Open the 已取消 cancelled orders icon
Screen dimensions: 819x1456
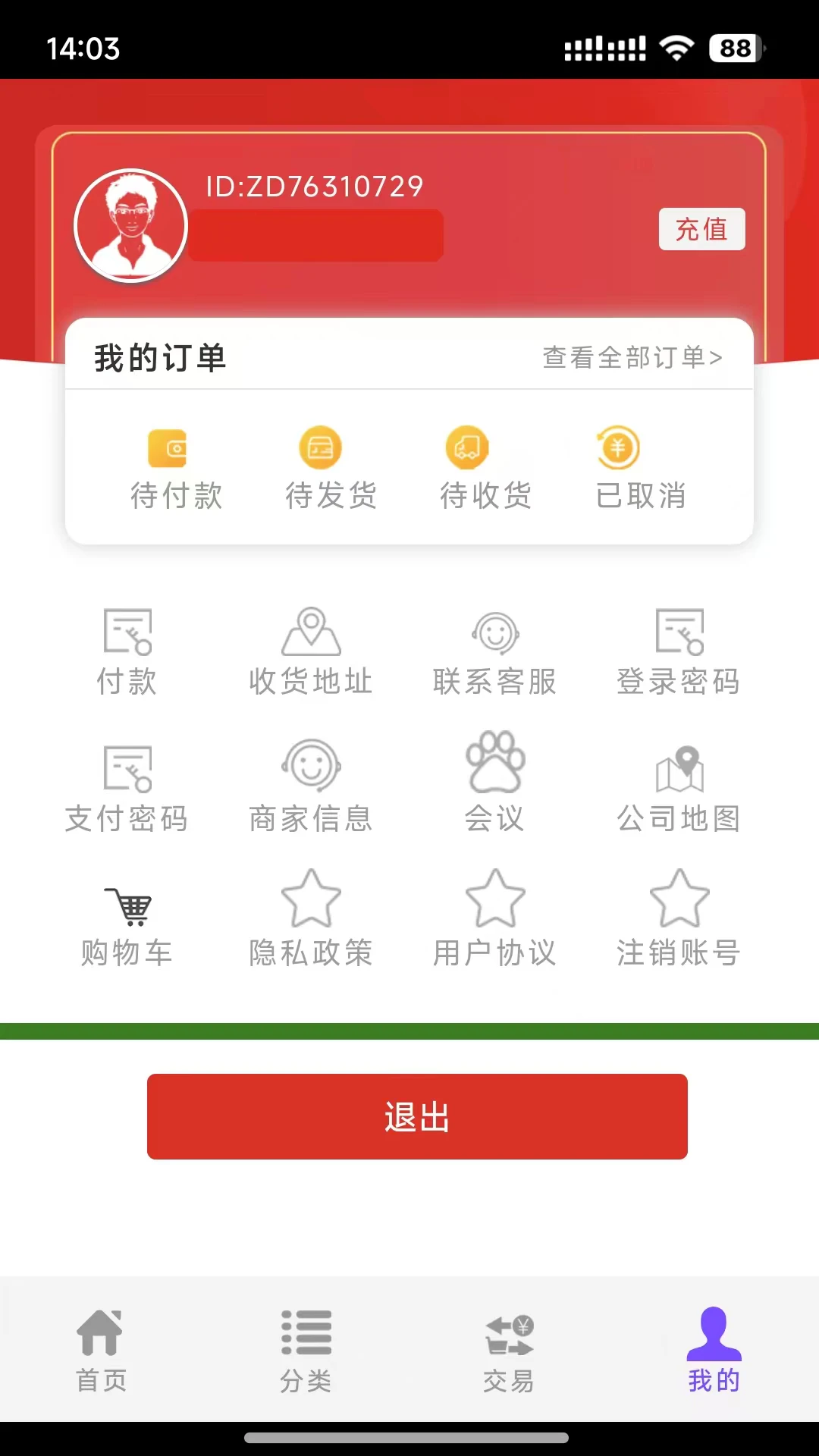tap(641, 464)
